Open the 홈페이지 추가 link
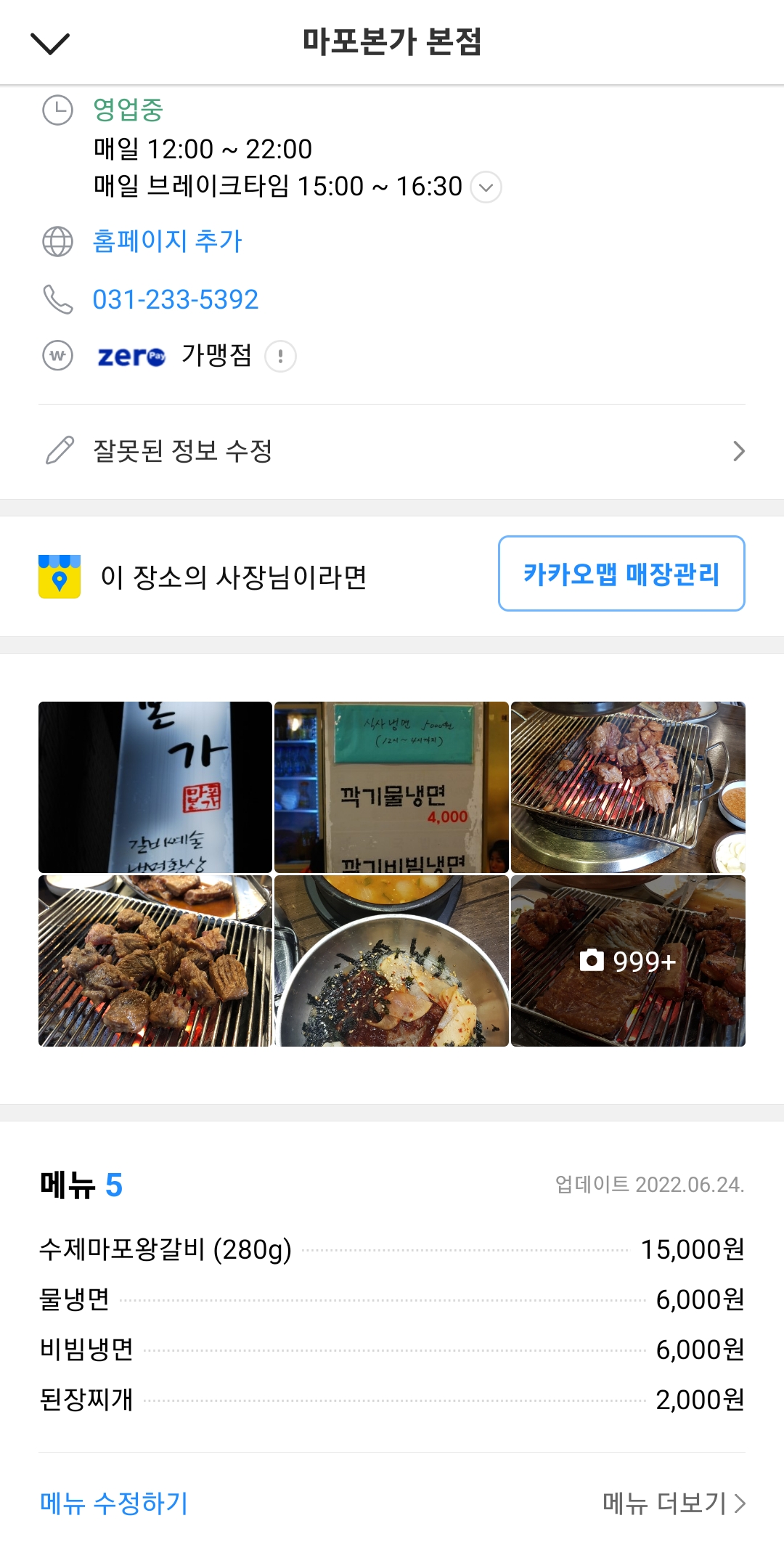784x1542 pixels. (x=167, y=241)
